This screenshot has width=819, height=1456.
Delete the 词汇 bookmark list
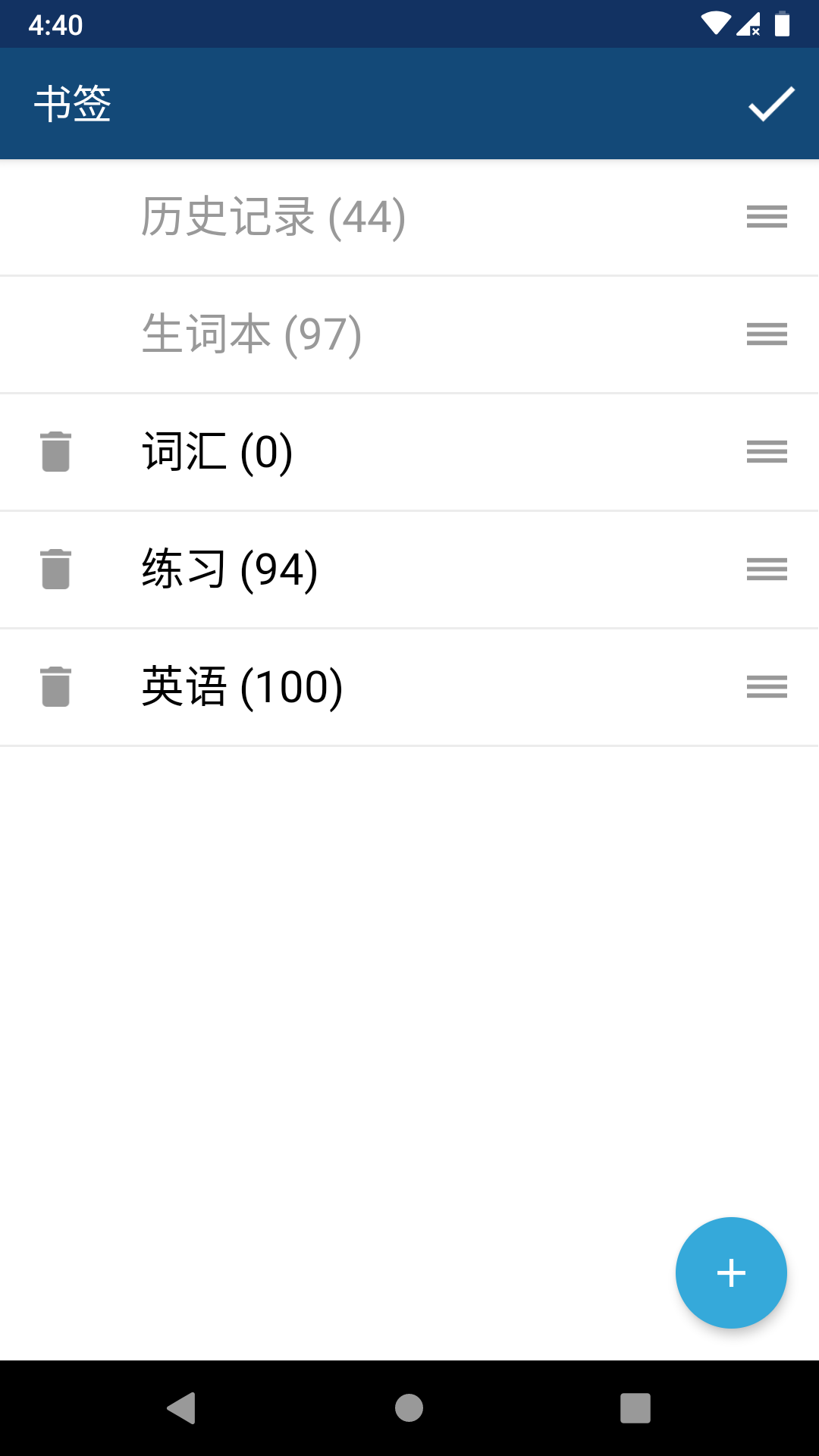tap(55, 452)
